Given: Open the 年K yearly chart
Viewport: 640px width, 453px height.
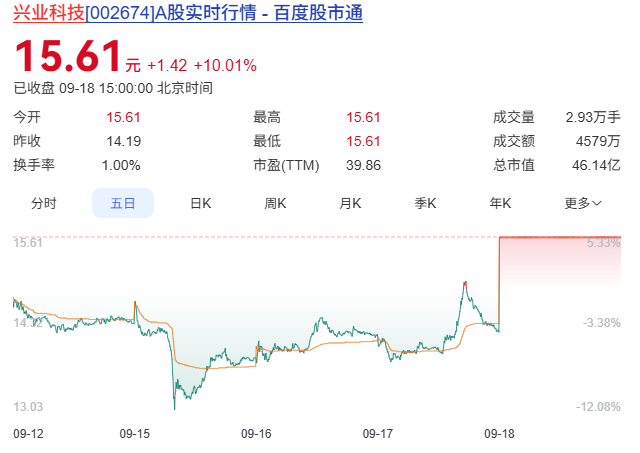Looking at the screenshot, I should coord(501,203).
